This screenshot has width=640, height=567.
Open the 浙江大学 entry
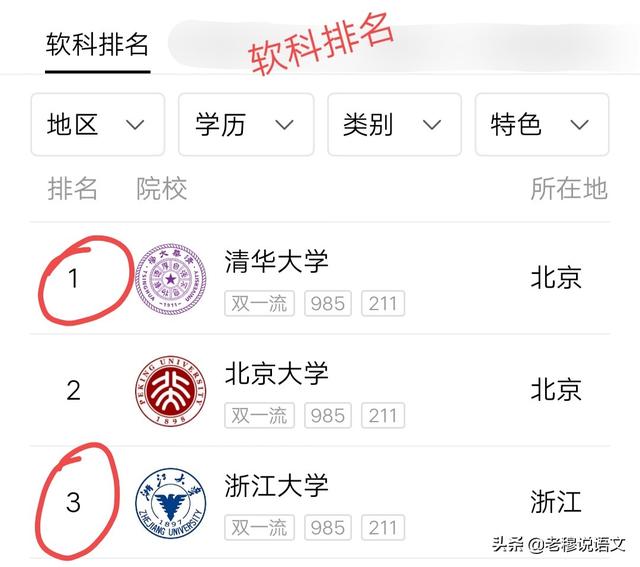click(277, 487)
